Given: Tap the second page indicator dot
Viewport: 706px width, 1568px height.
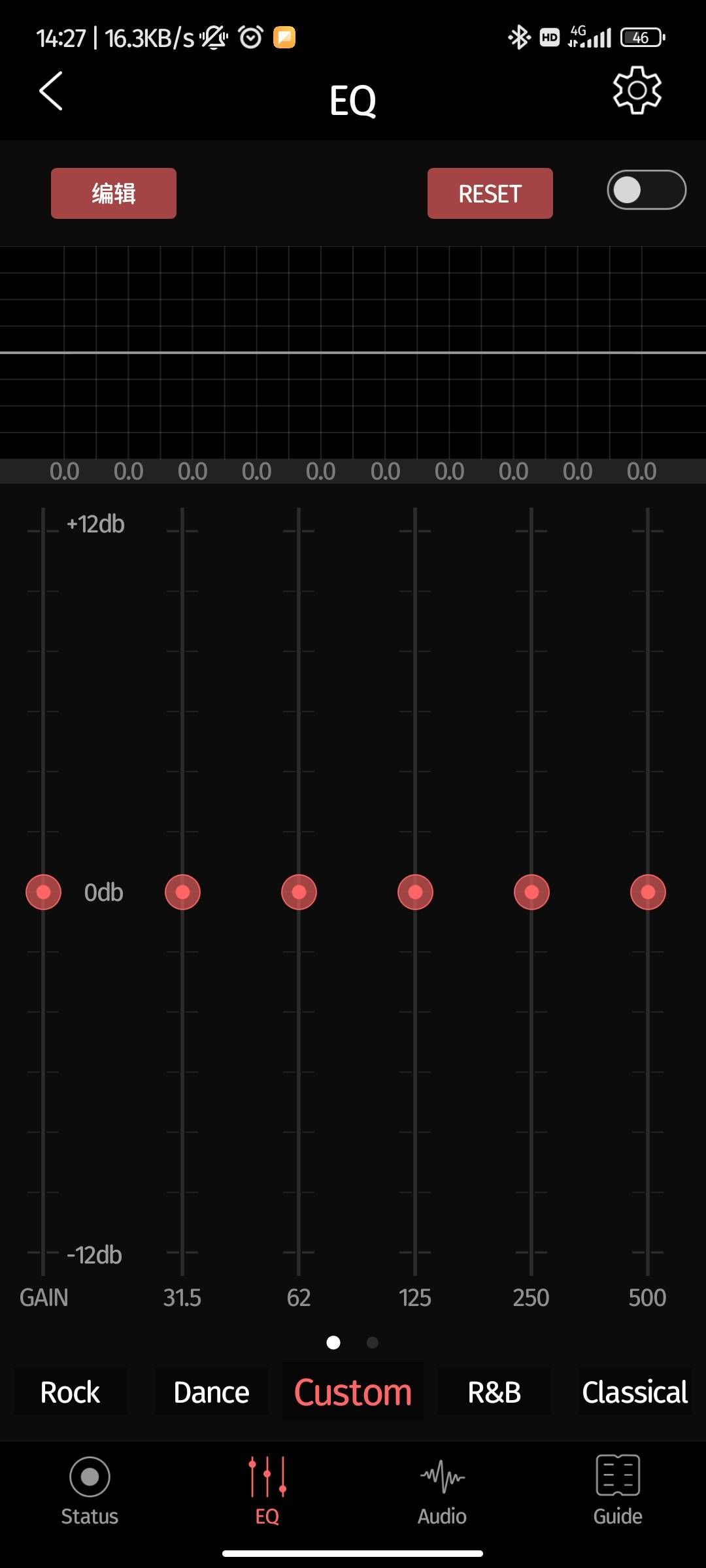Looking at the screenshot, I should [373, 1343].
